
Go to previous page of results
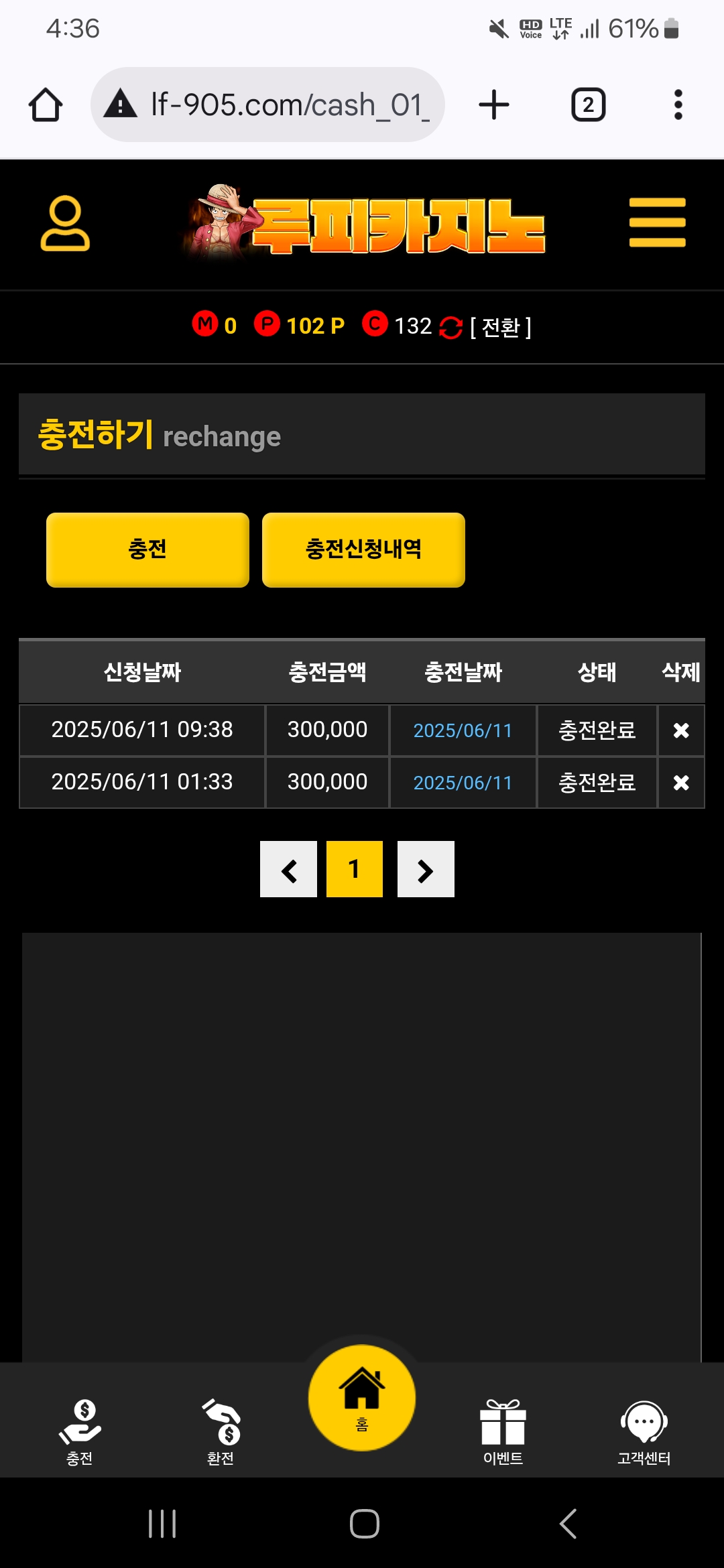point(289,870)
